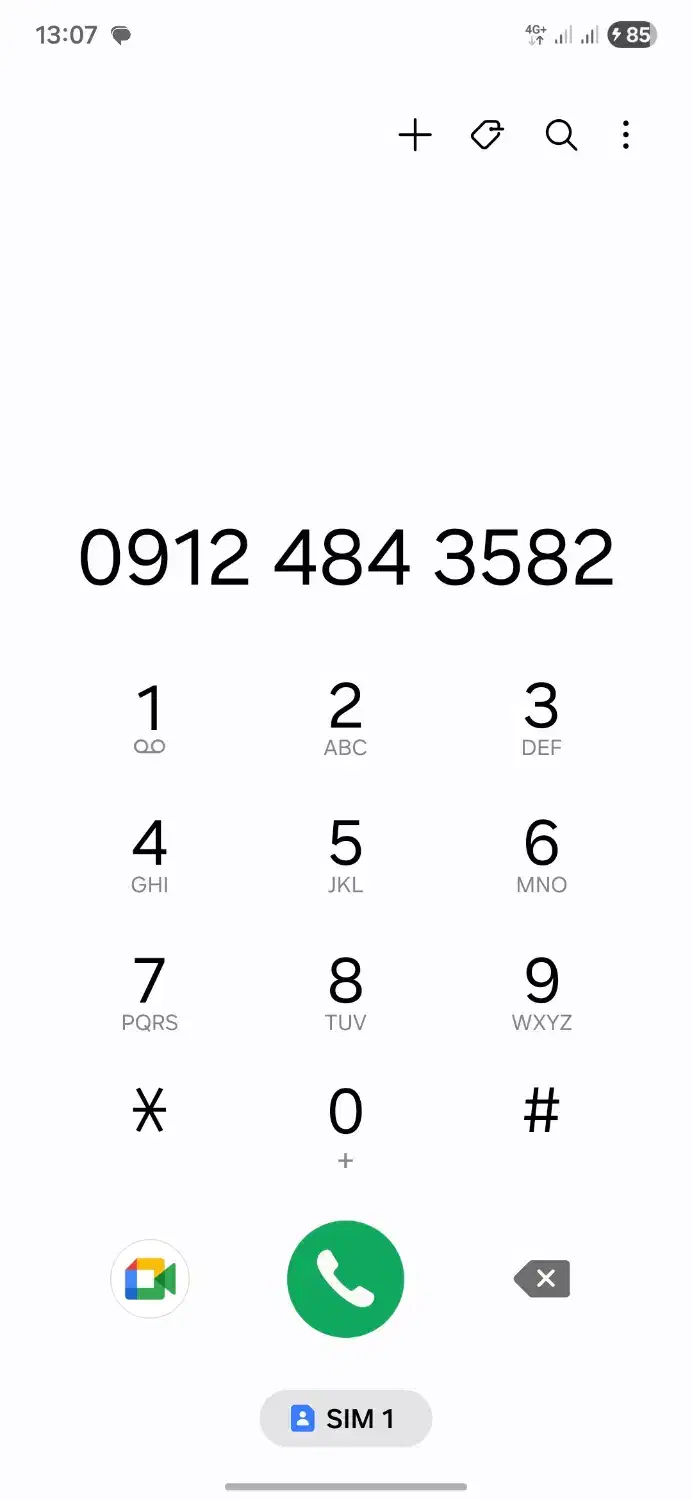The width and height of the screenshot is (692, 1500).
Task: Start a Google Meet video call
Action: click(x=150, y=1279)
